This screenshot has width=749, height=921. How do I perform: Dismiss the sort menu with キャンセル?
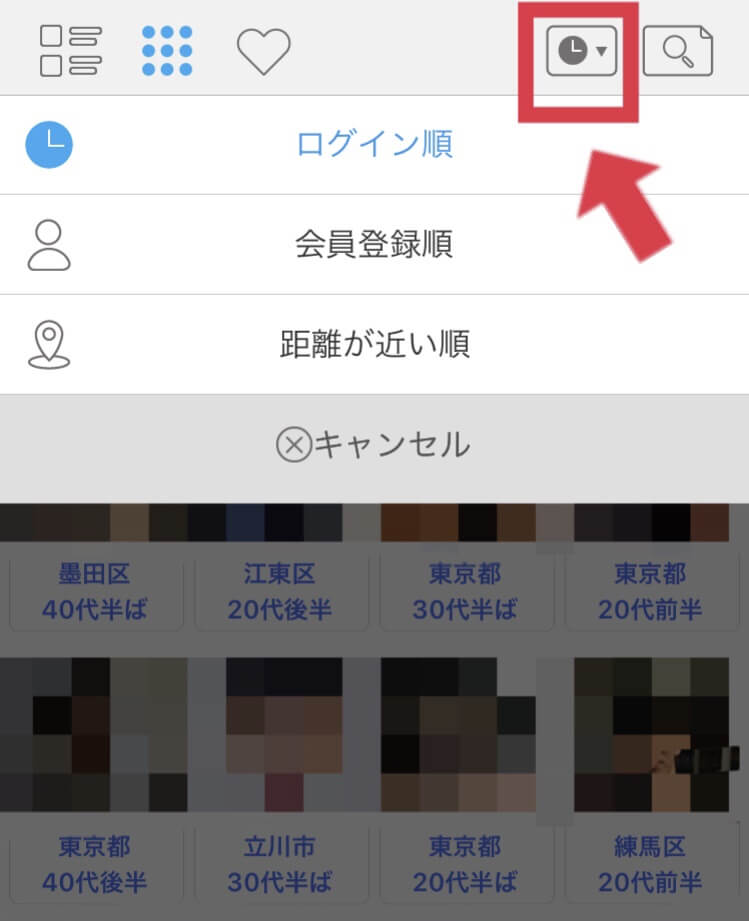click(374, 445)
